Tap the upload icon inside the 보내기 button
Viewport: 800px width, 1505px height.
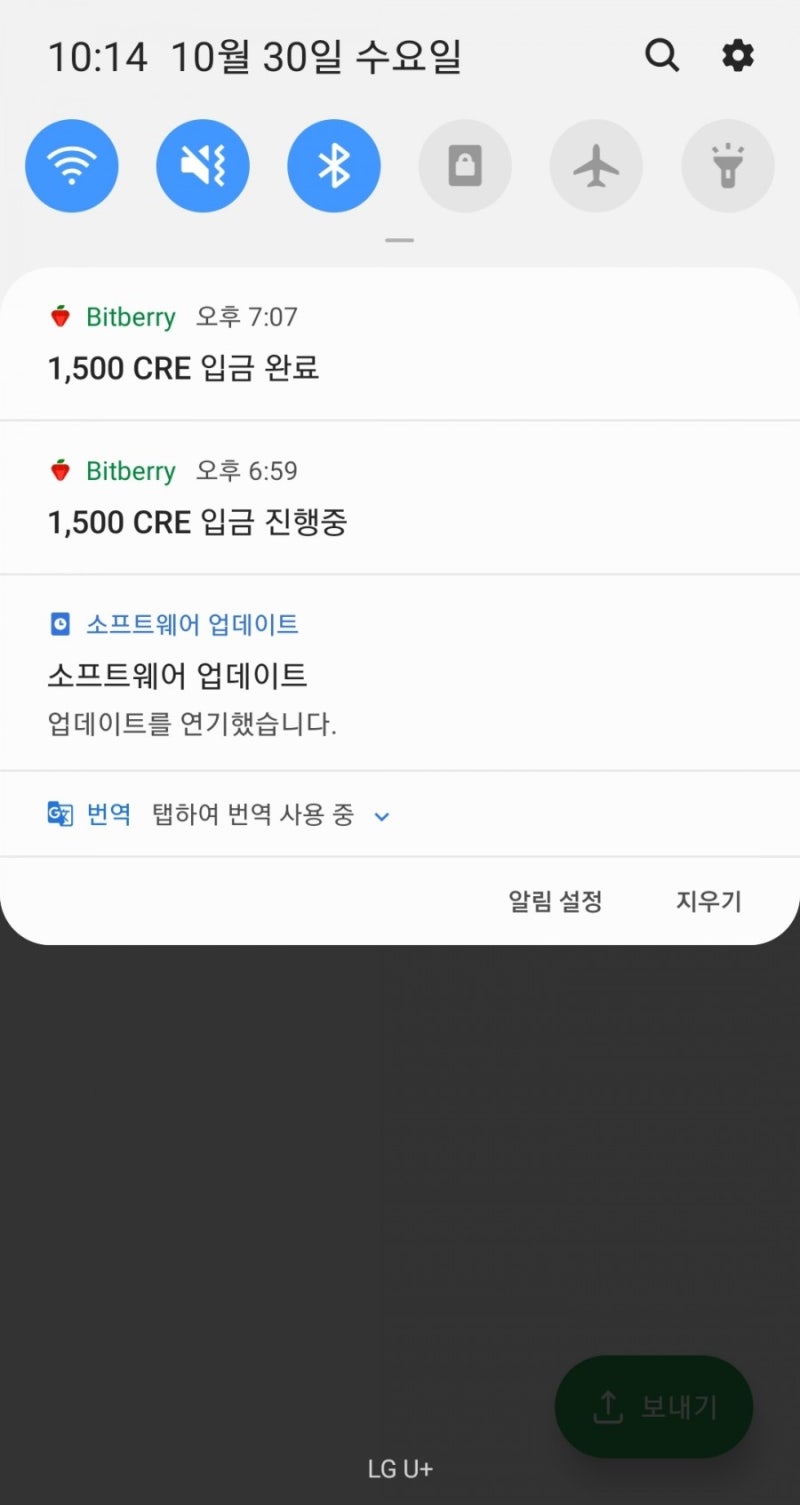607,1406
